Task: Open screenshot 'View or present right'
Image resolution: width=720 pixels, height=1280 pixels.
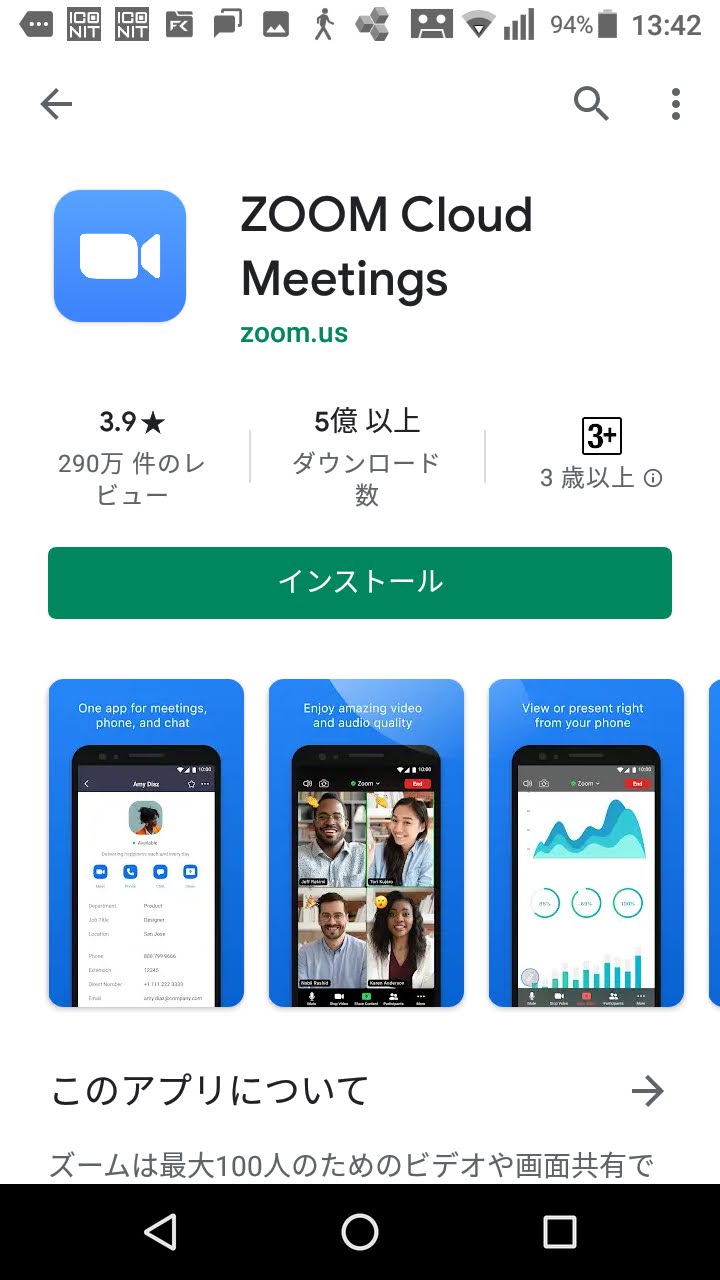Action: pyautogui.click(x=586, y=843)
